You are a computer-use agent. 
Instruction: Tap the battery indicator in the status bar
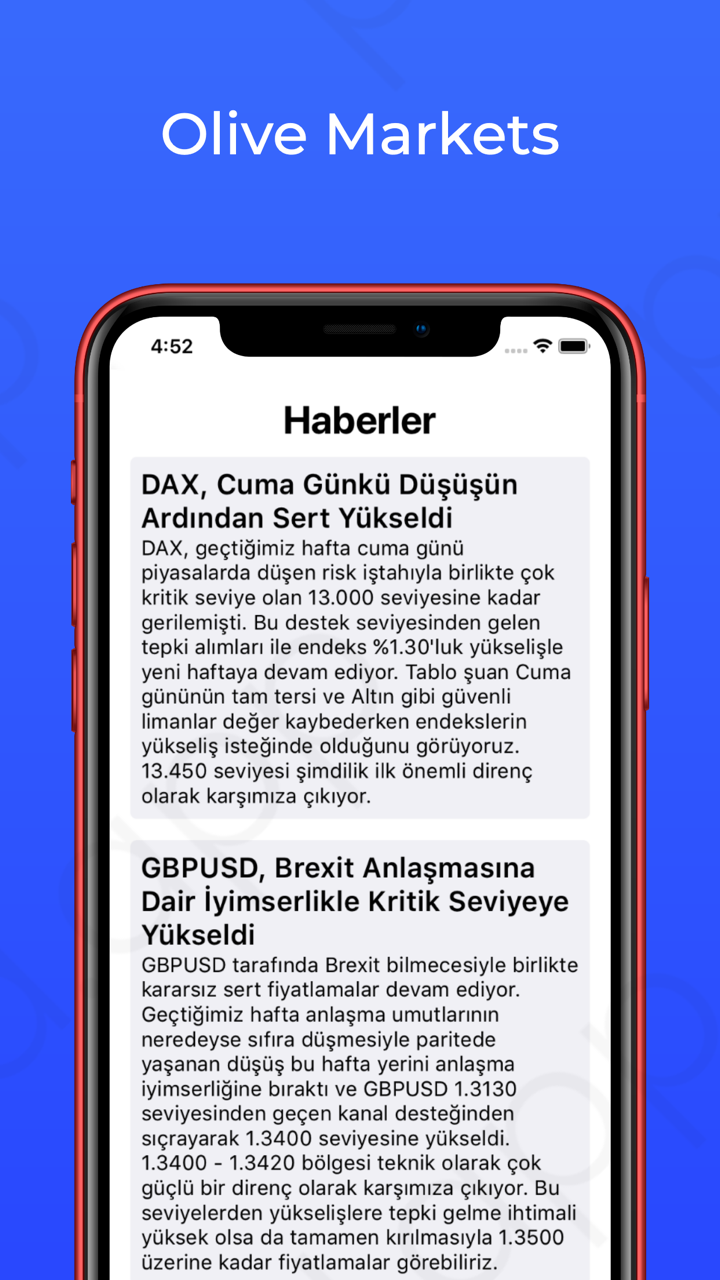click(574, 345)
